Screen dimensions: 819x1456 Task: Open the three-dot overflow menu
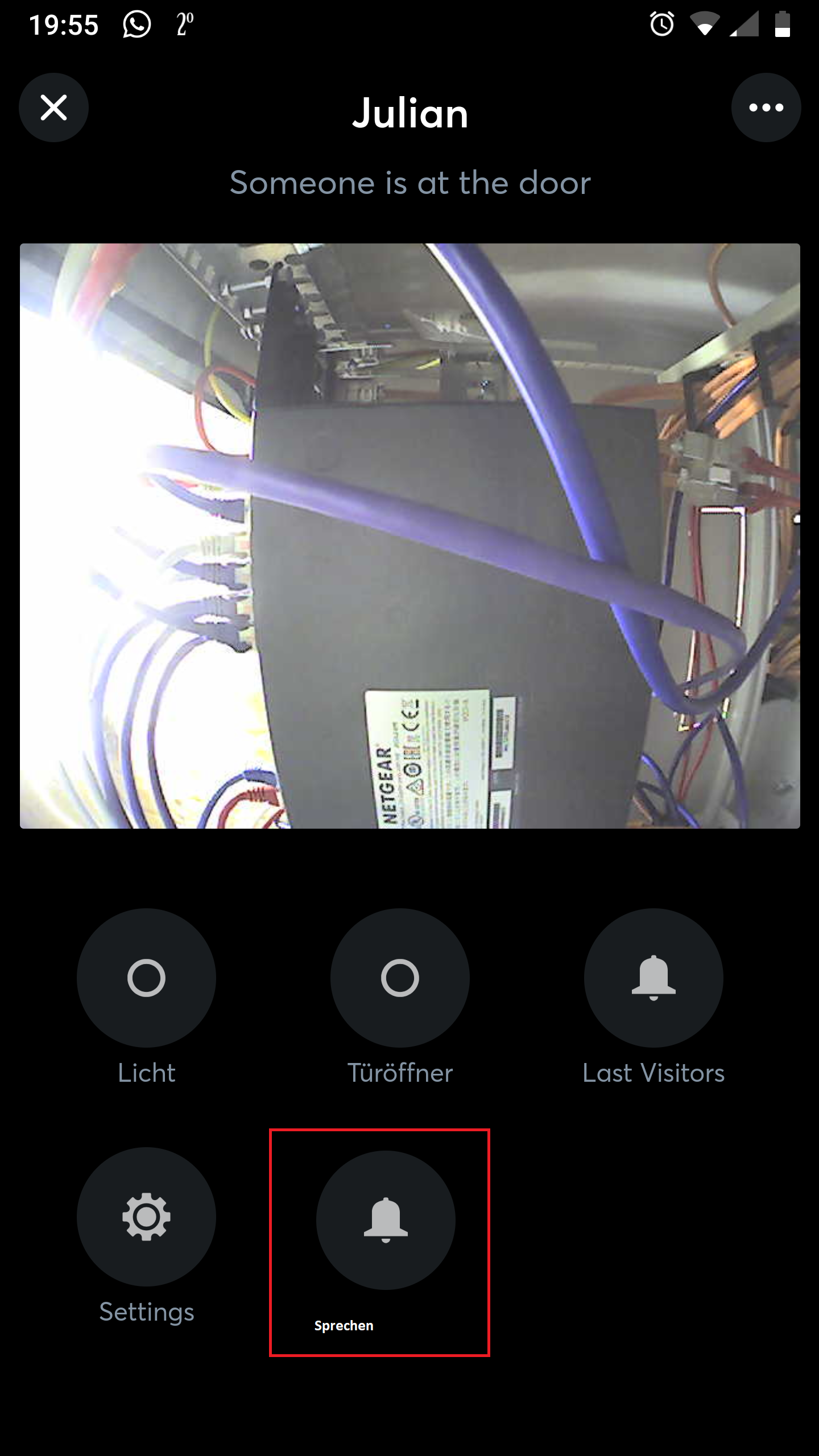(766, 107)
